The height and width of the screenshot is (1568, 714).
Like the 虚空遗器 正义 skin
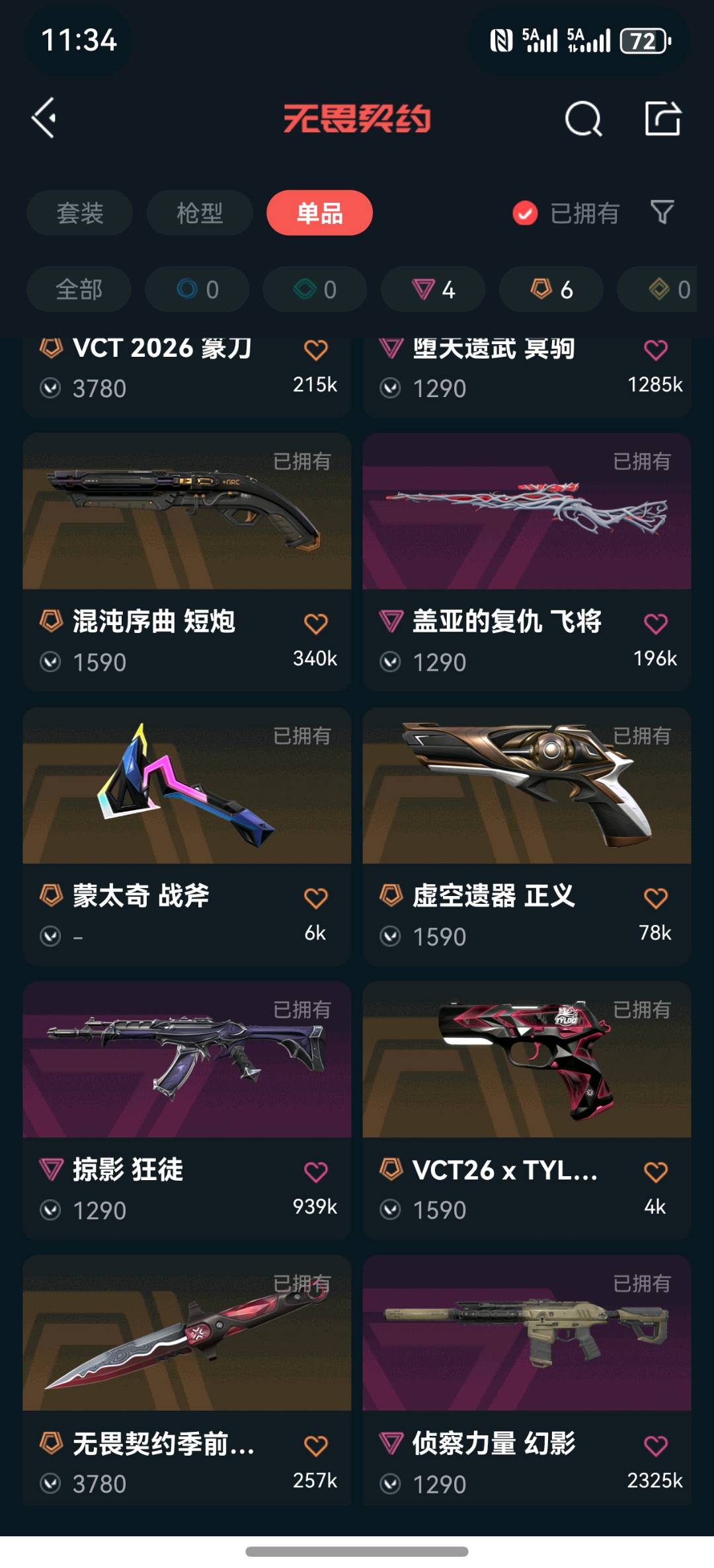(x=656, y=897)
